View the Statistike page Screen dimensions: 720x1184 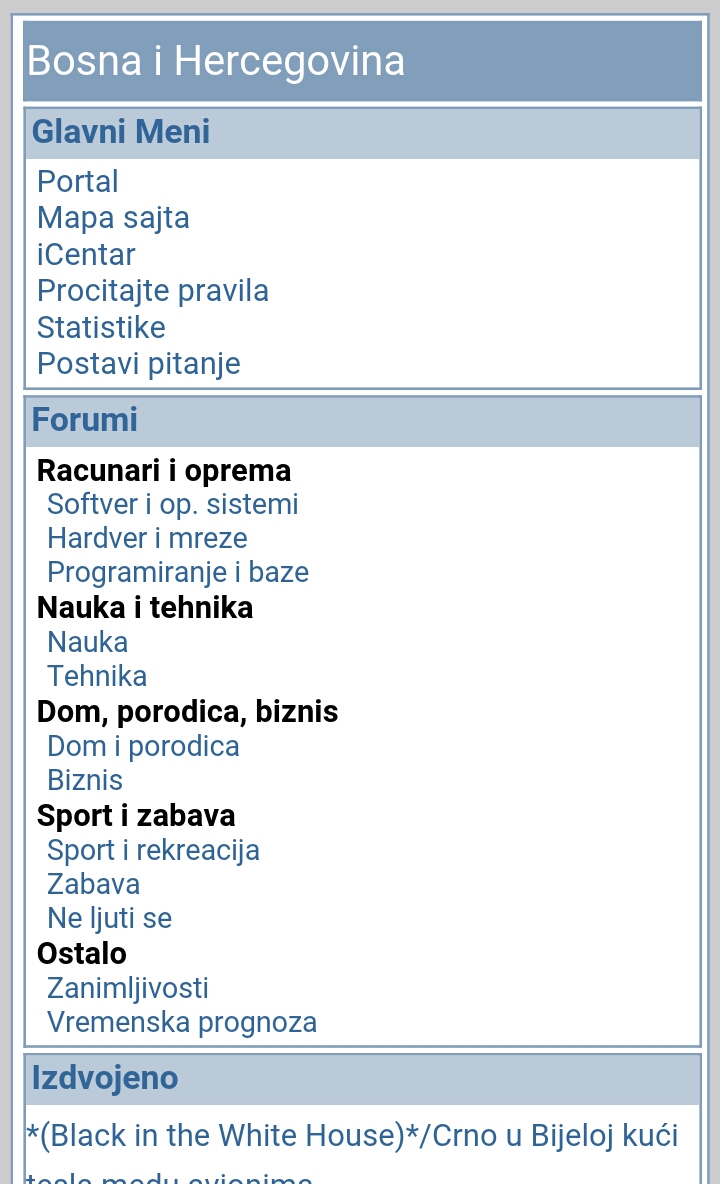[x=101, y=328]
